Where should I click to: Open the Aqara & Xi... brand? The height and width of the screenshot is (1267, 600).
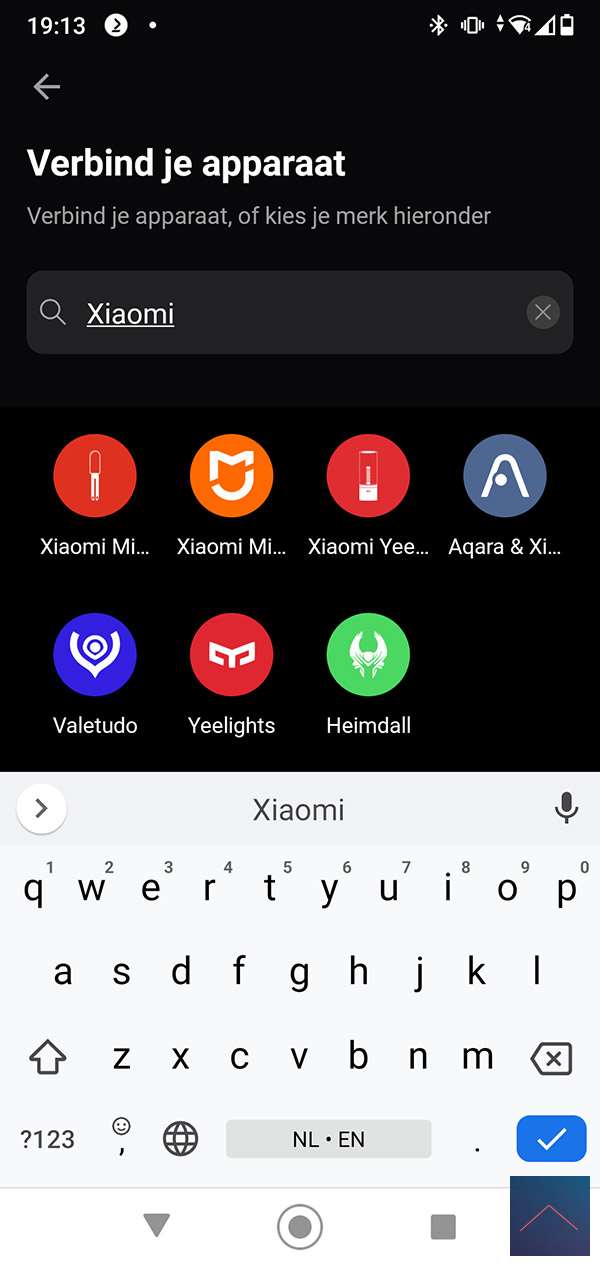click(x=505, y=476)
